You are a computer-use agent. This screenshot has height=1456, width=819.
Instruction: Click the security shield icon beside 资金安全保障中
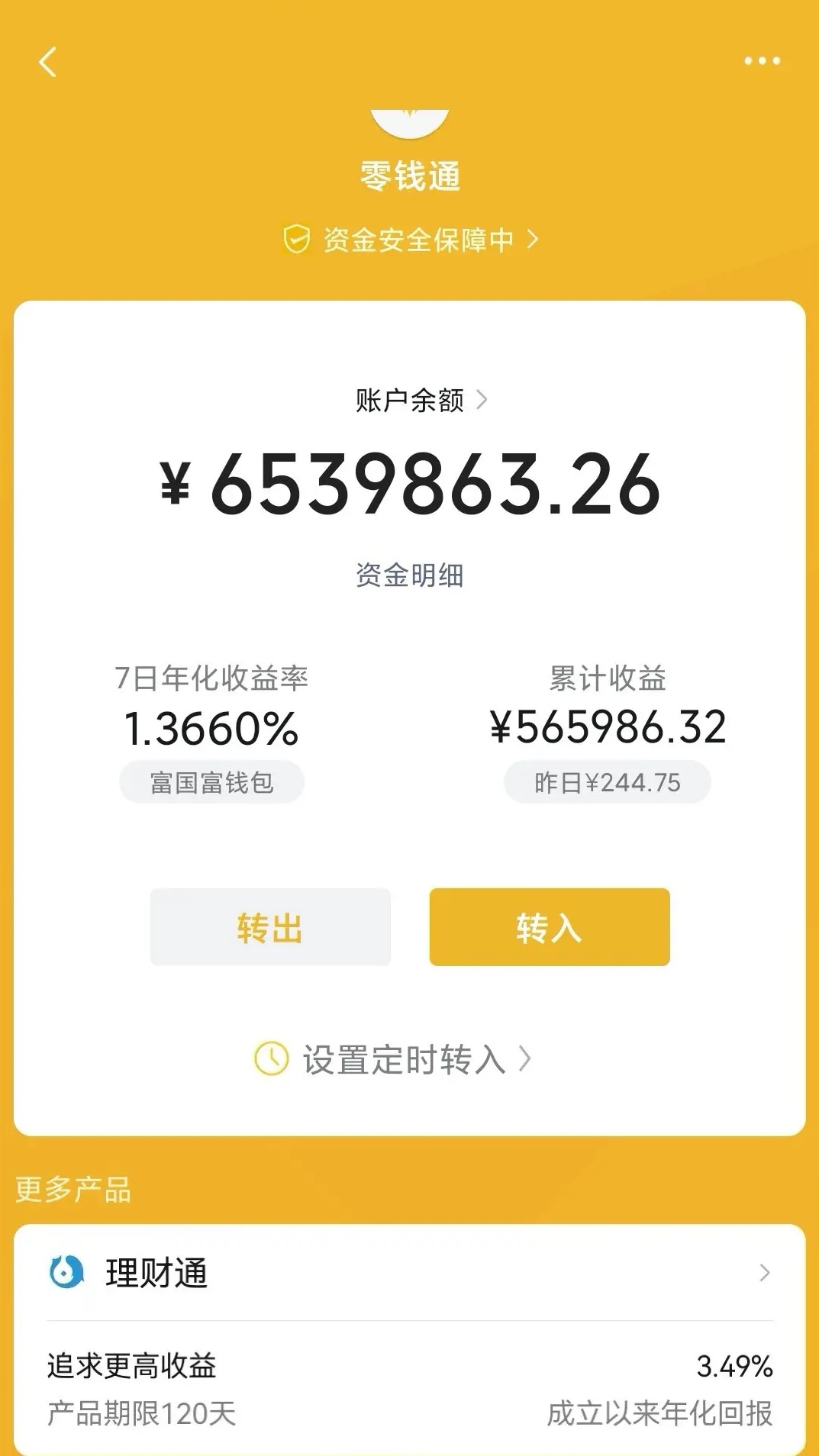[296, 239]
